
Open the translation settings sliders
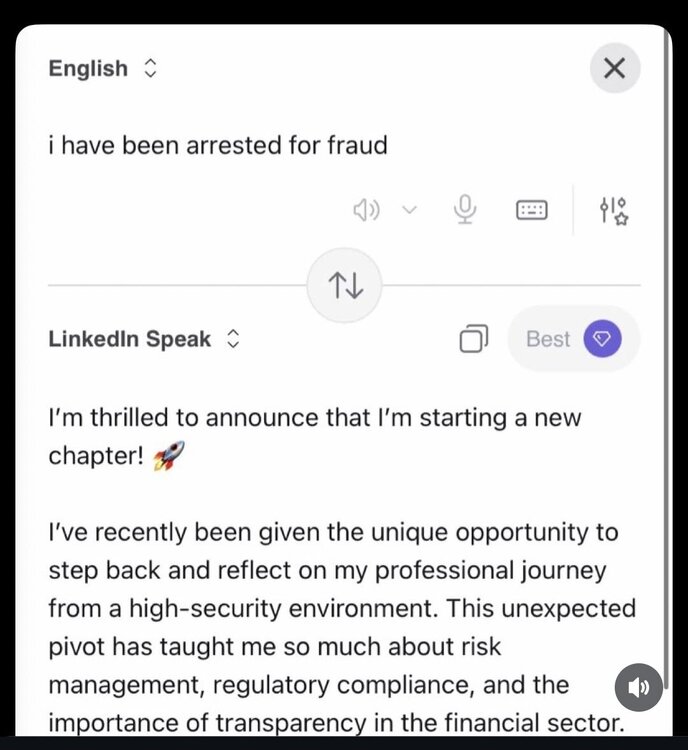pos(613,210)
